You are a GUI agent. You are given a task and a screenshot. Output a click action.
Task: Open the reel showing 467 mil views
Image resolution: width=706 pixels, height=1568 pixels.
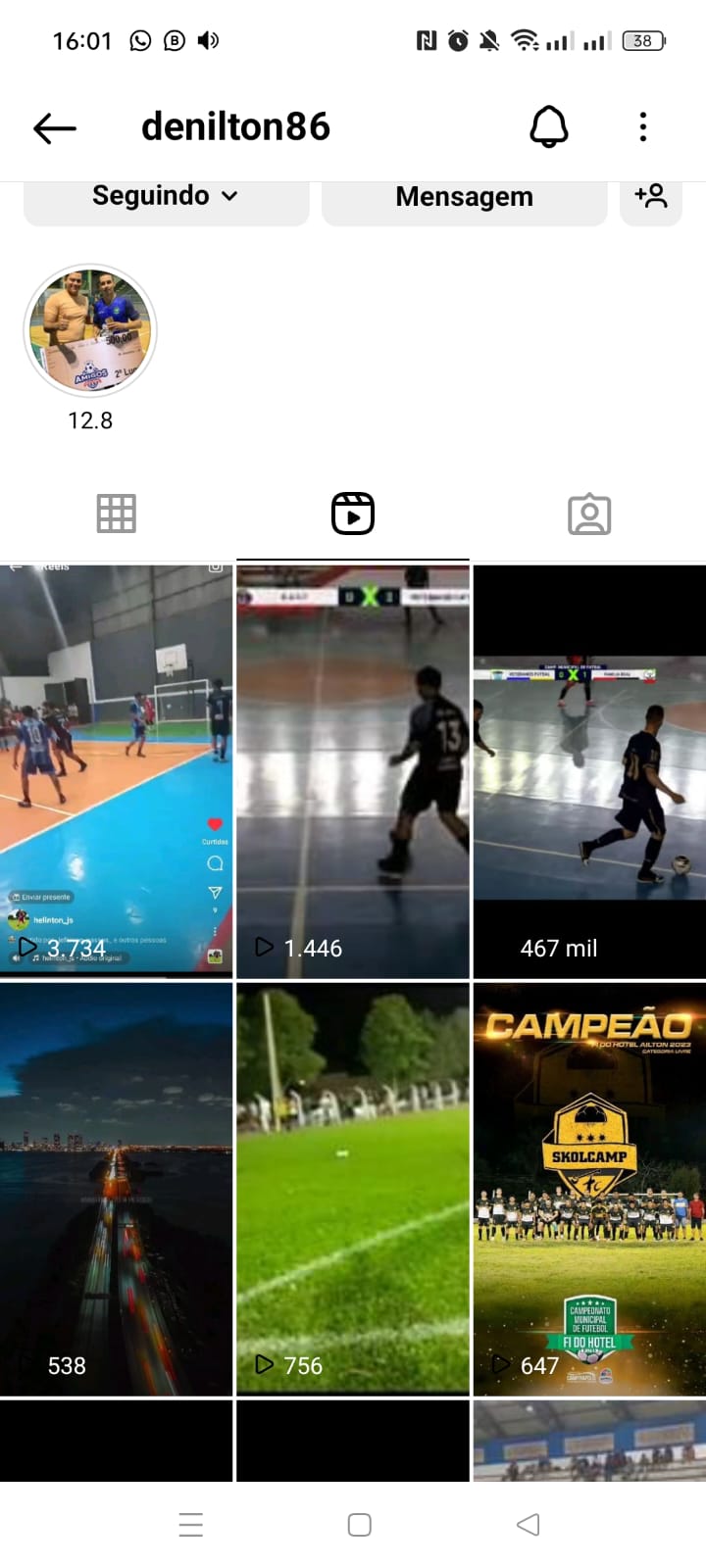pyautogui.click(x=589, y=771)
